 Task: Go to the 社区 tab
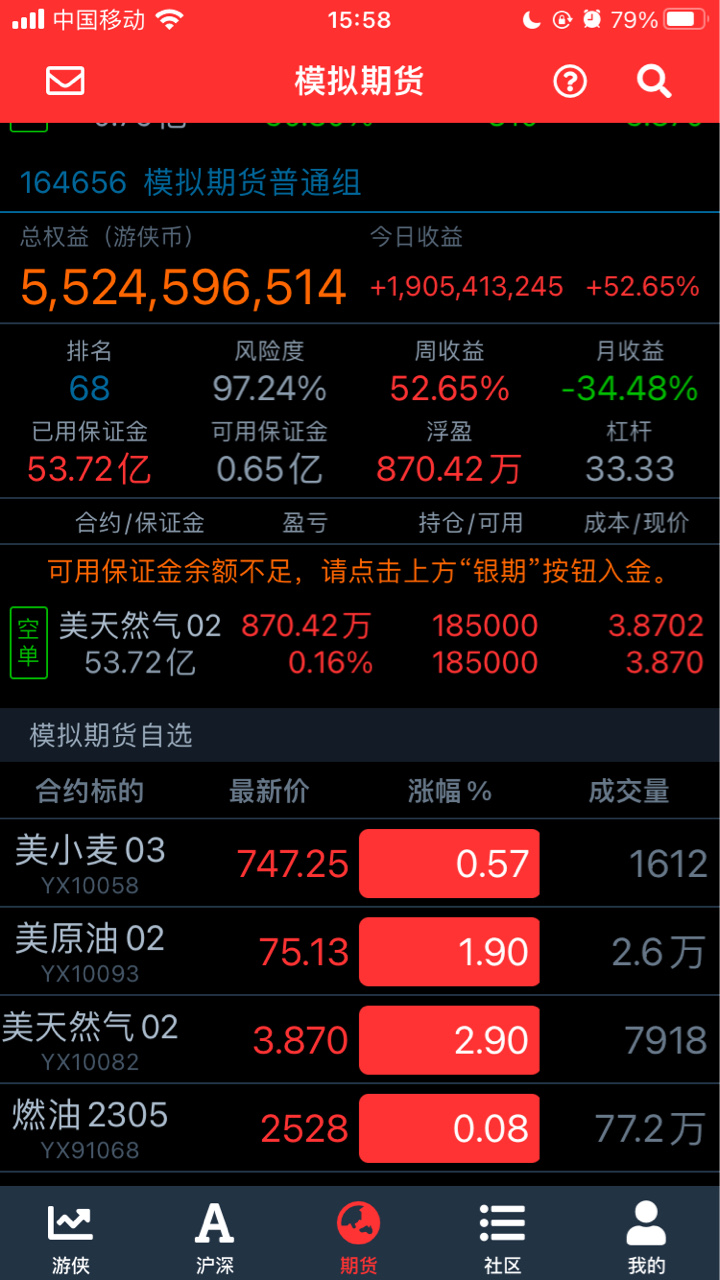click(503, 1236)
